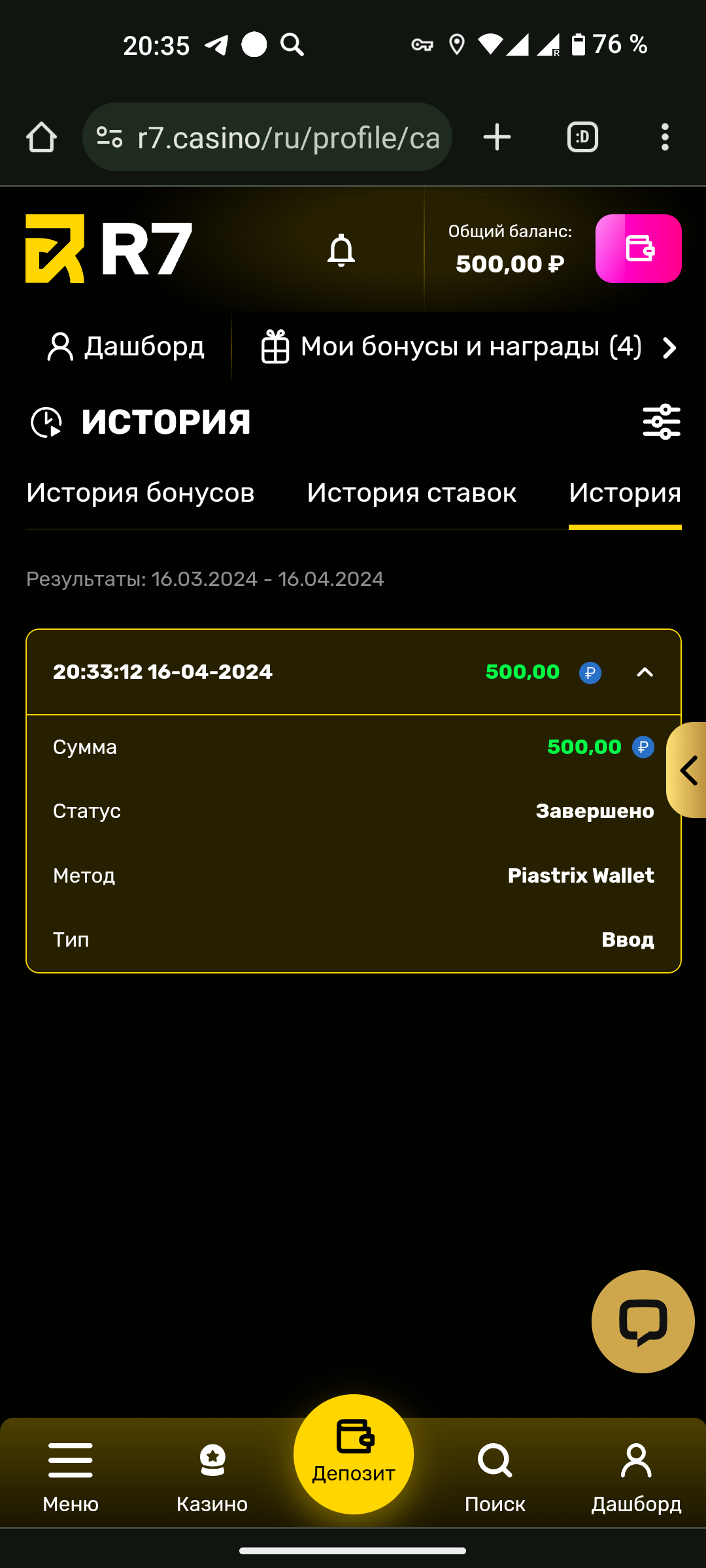Open the collapsed side panel chevron
The image size is (706, 1568).
click(x=688, y=771)
